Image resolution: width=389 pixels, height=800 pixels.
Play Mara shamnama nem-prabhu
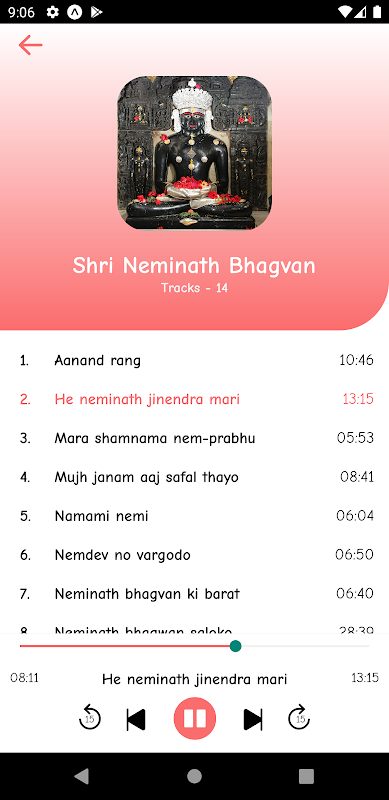[x=194, y=438]
